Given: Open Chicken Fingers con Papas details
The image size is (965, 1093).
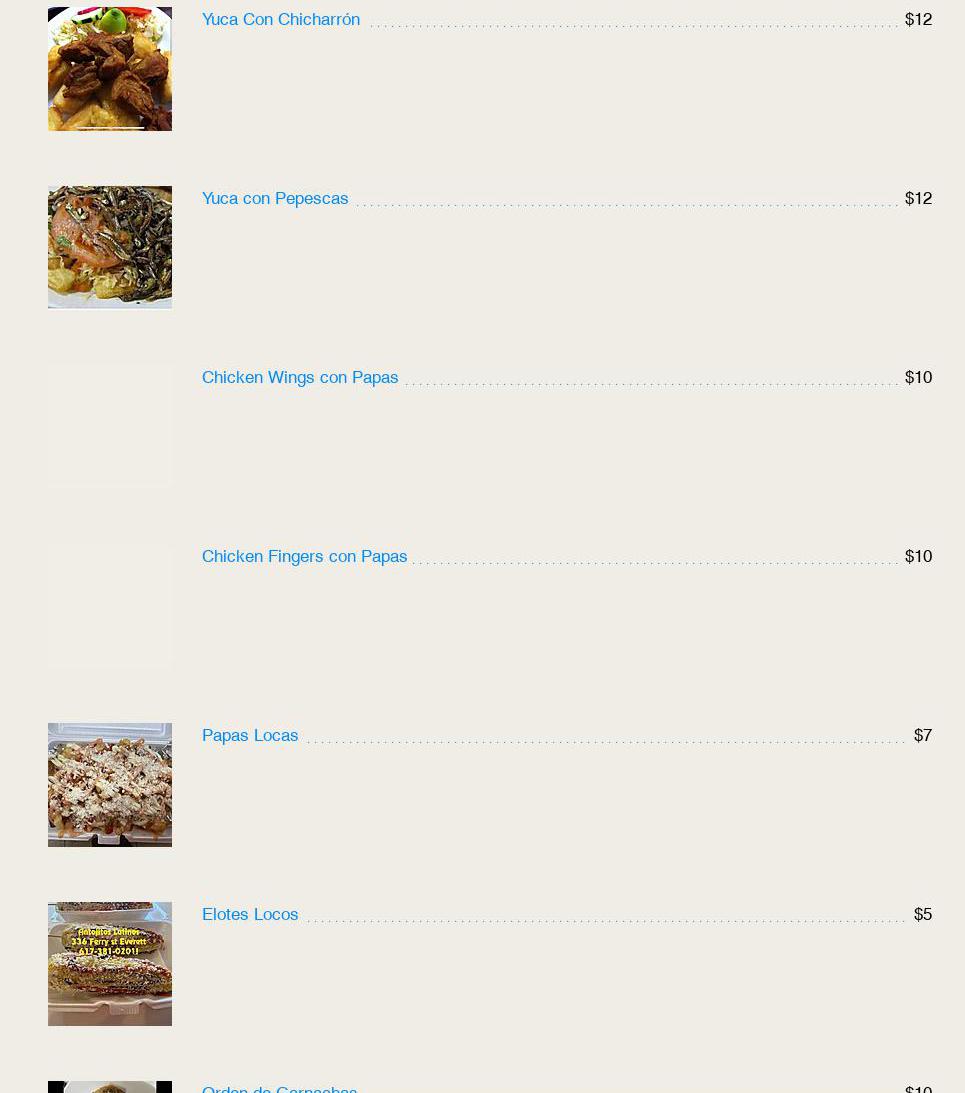Looking at the screenshot, I should 304,557.
